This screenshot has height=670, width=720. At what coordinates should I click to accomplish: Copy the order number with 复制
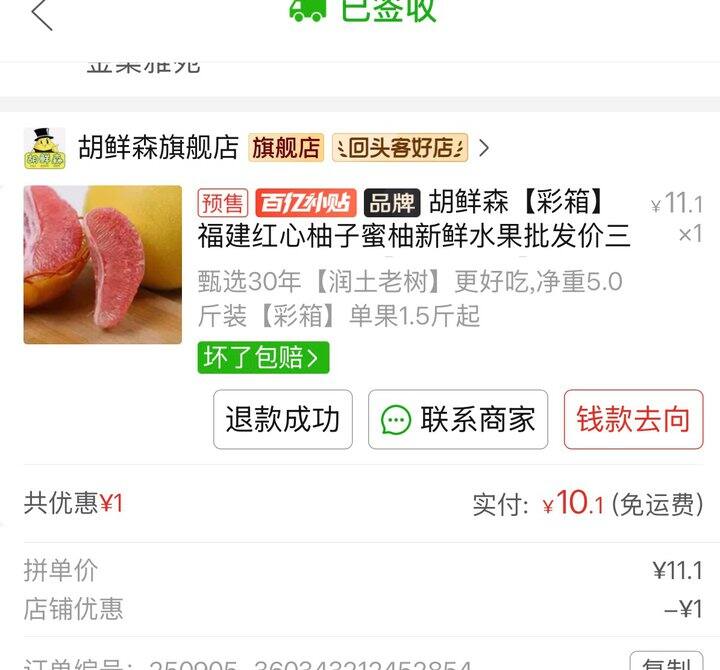665,663
